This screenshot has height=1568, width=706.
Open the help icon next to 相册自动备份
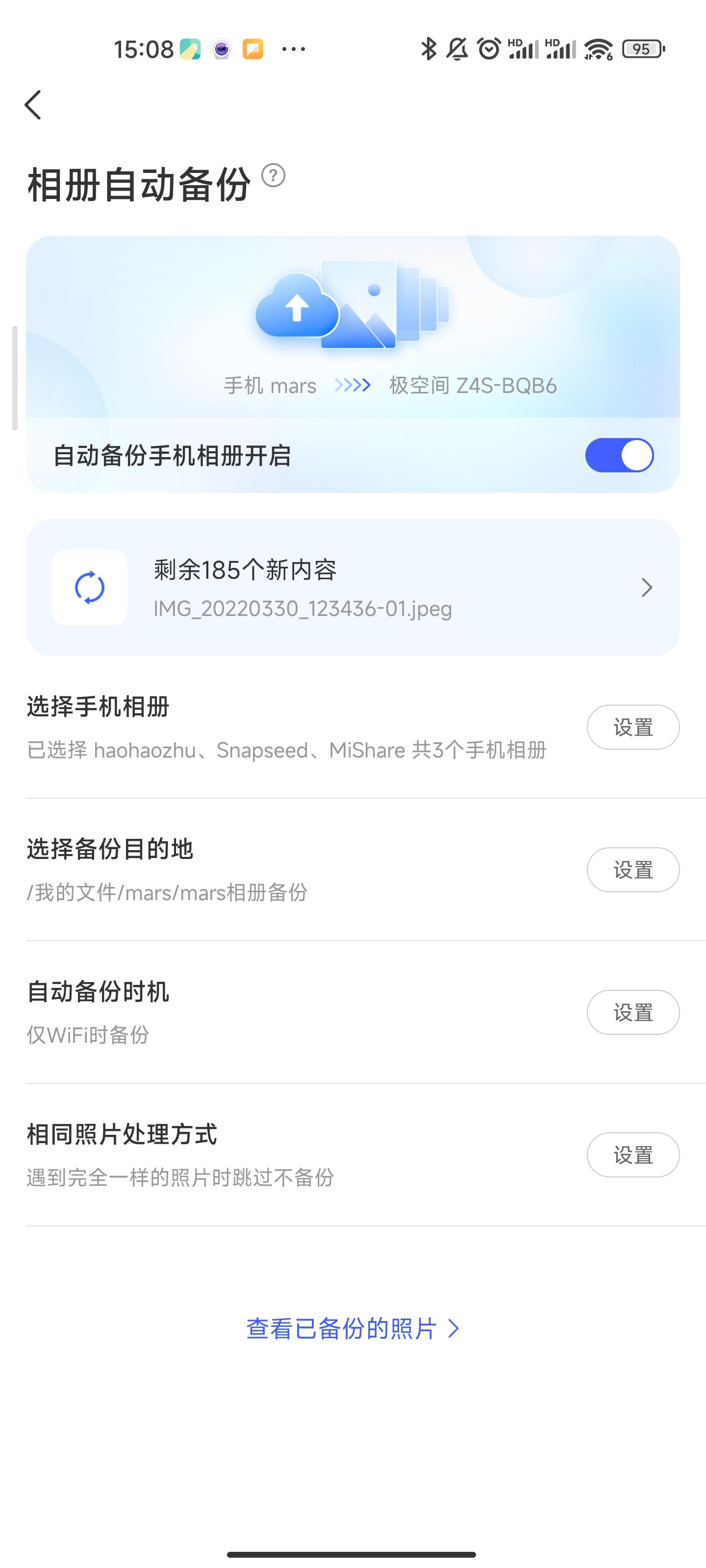point(274,176)
